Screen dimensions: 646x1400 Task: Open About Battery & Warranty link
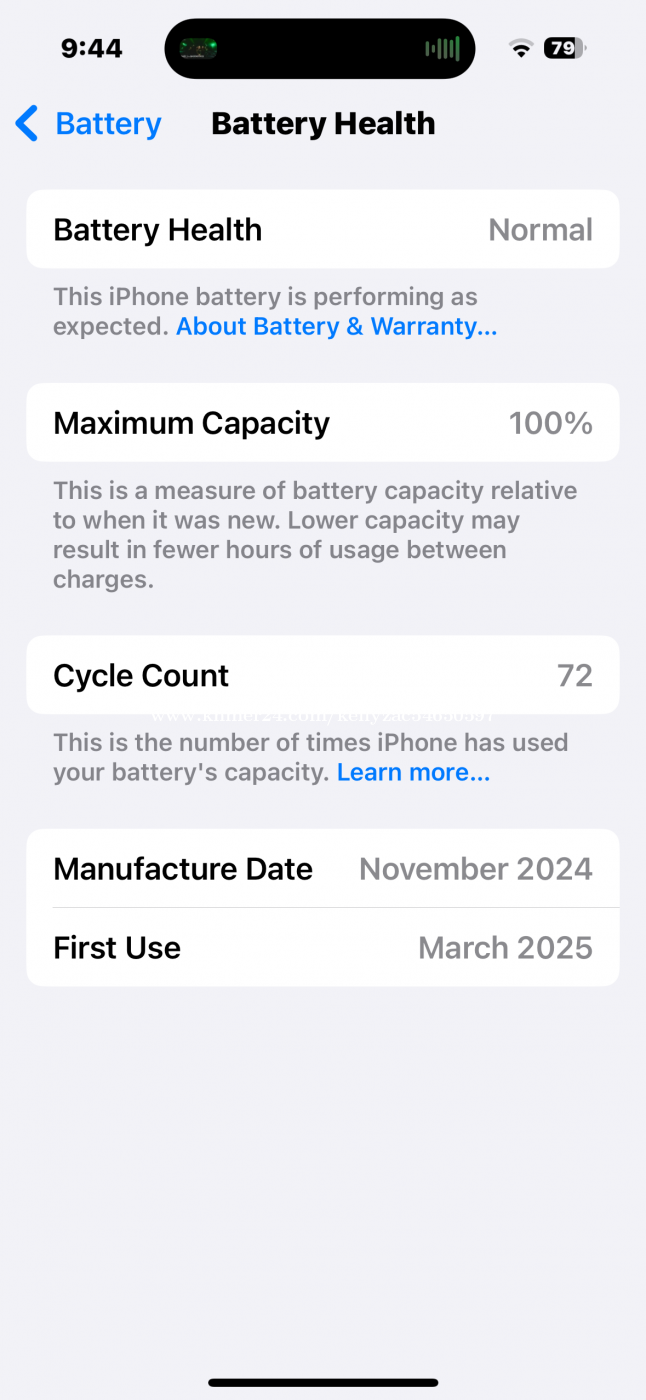coord(336,326)
